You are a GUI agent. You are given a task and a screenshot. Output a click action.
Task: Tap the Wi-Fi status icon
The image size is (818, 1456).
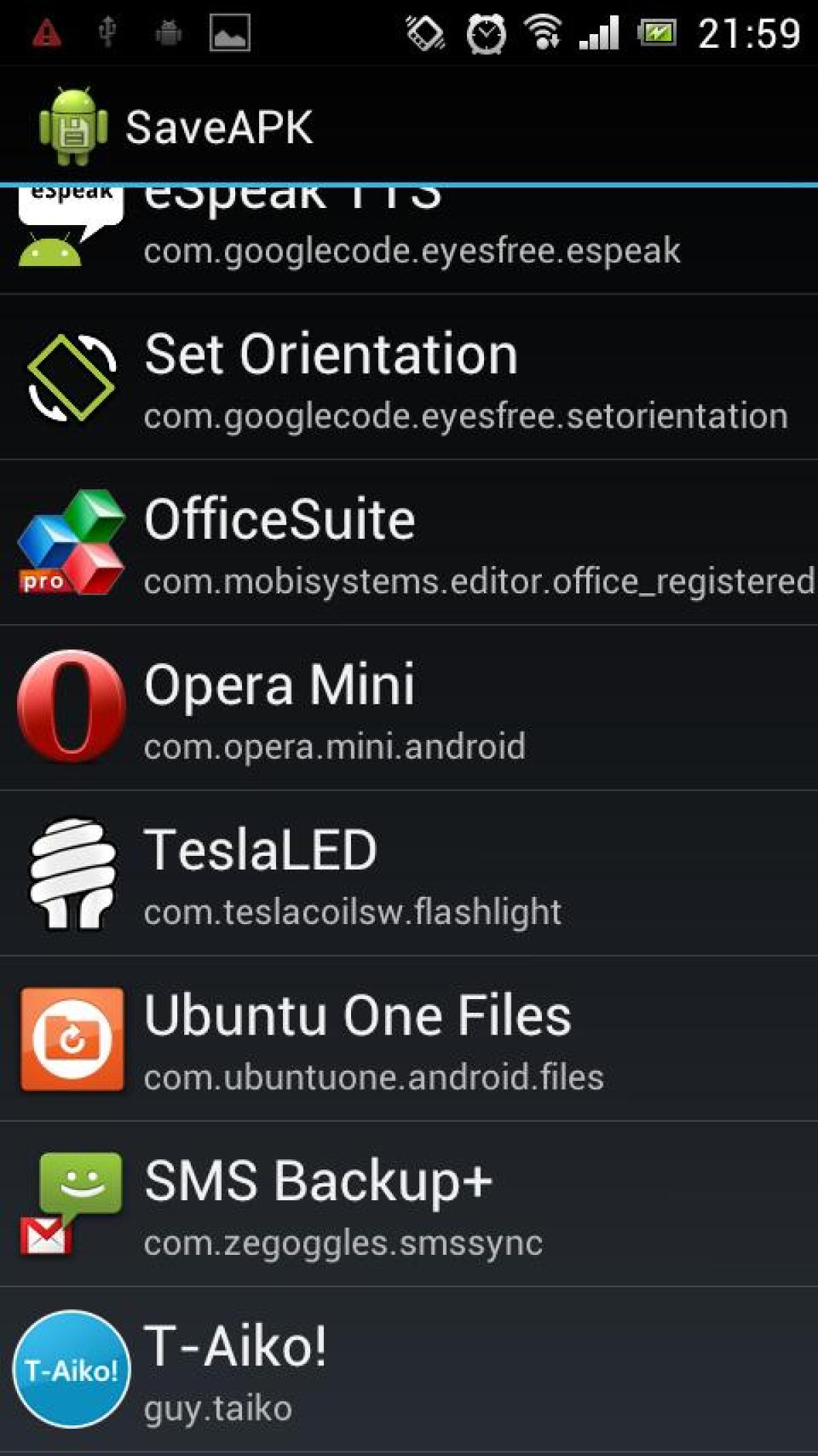[542, 31]
